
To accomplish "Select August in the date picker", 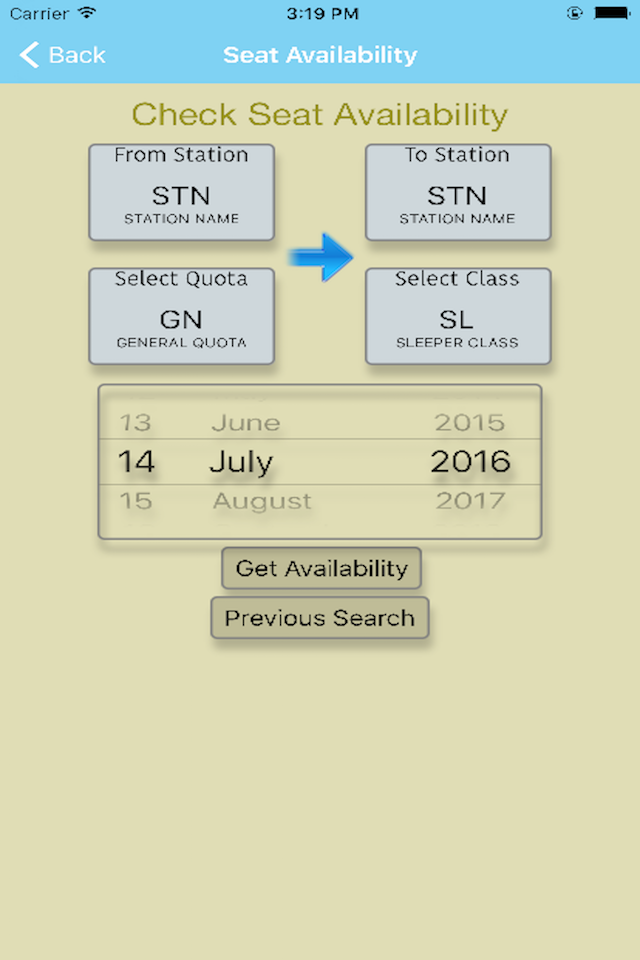I will coord(262,501).
